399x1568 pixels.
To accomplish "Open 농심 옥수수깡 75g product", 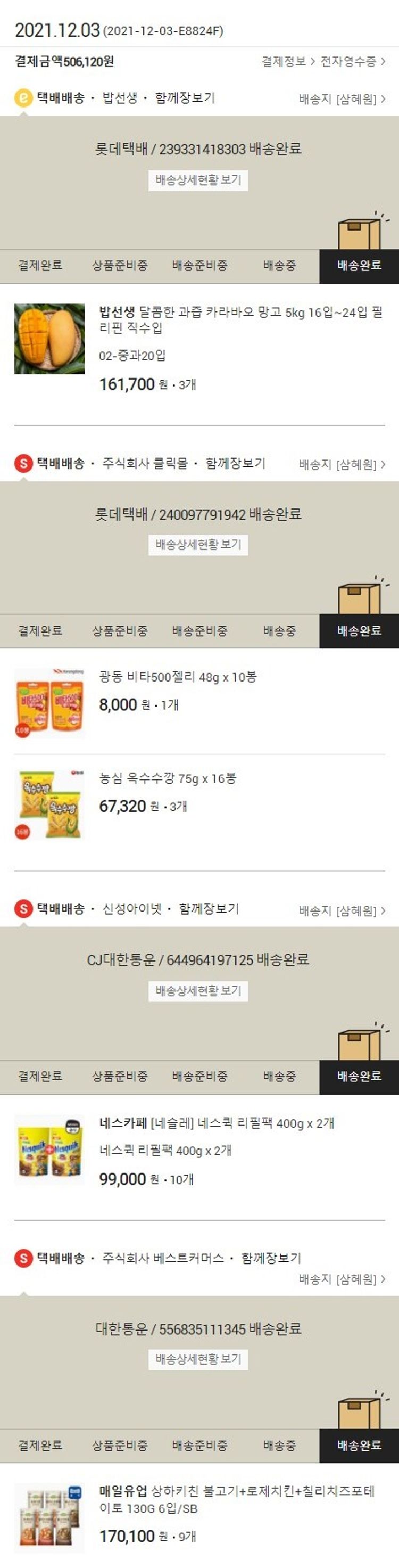I will click(168, 778).
